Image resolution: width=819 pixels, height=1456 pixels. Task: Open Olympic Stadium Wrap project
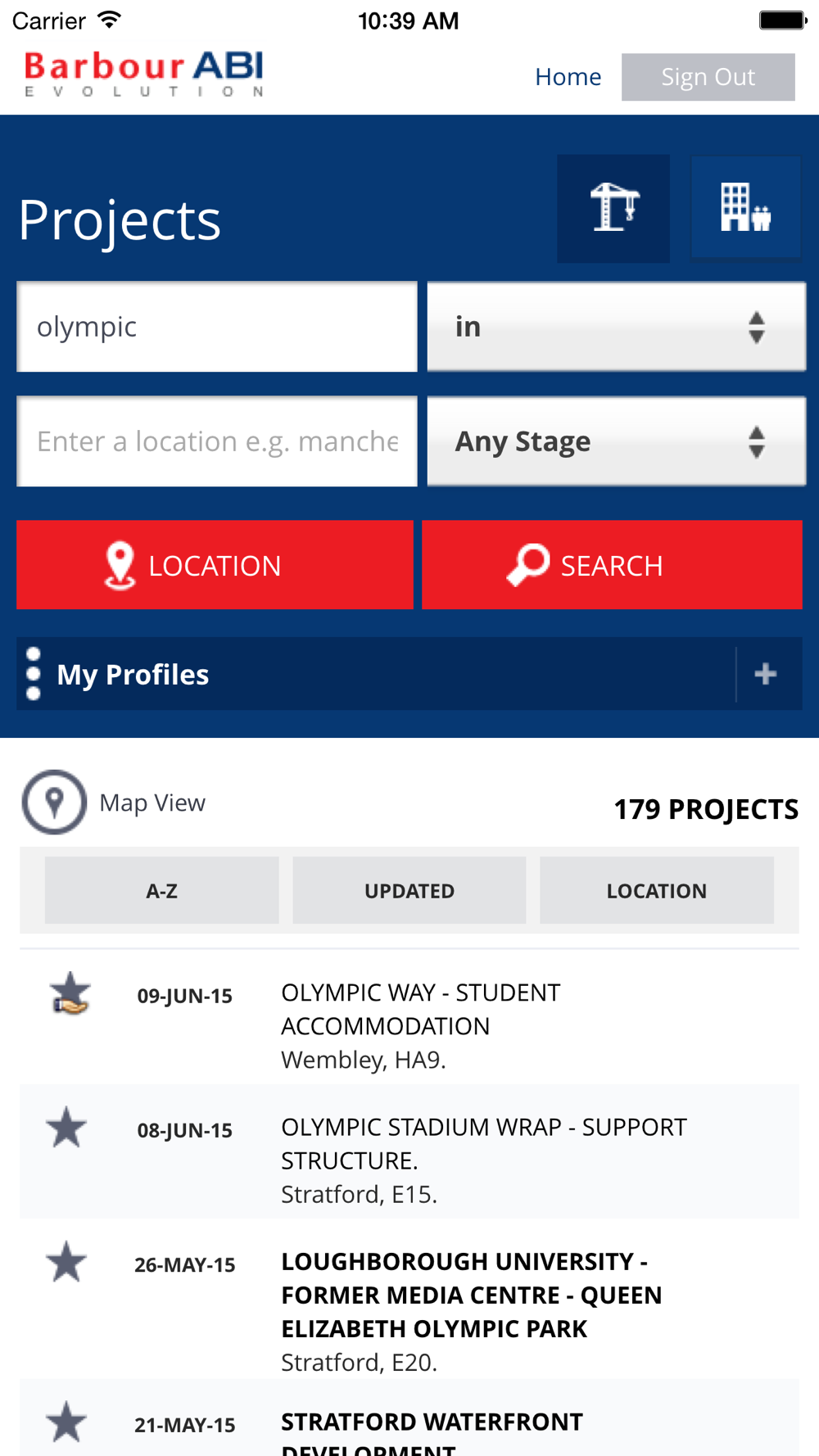click(483, 1143)
